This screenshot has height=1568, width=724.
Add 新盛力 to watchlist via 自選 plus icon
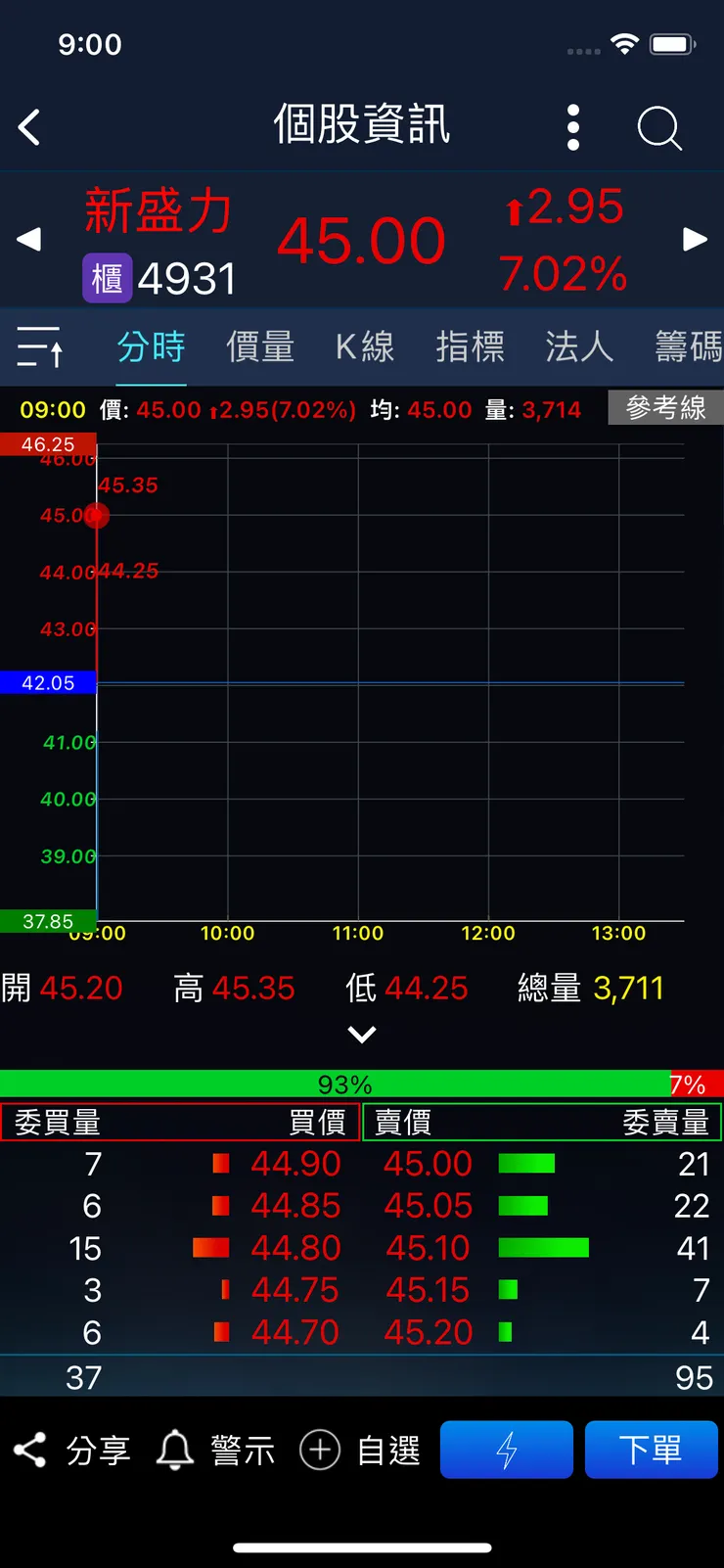[360, 1450]
